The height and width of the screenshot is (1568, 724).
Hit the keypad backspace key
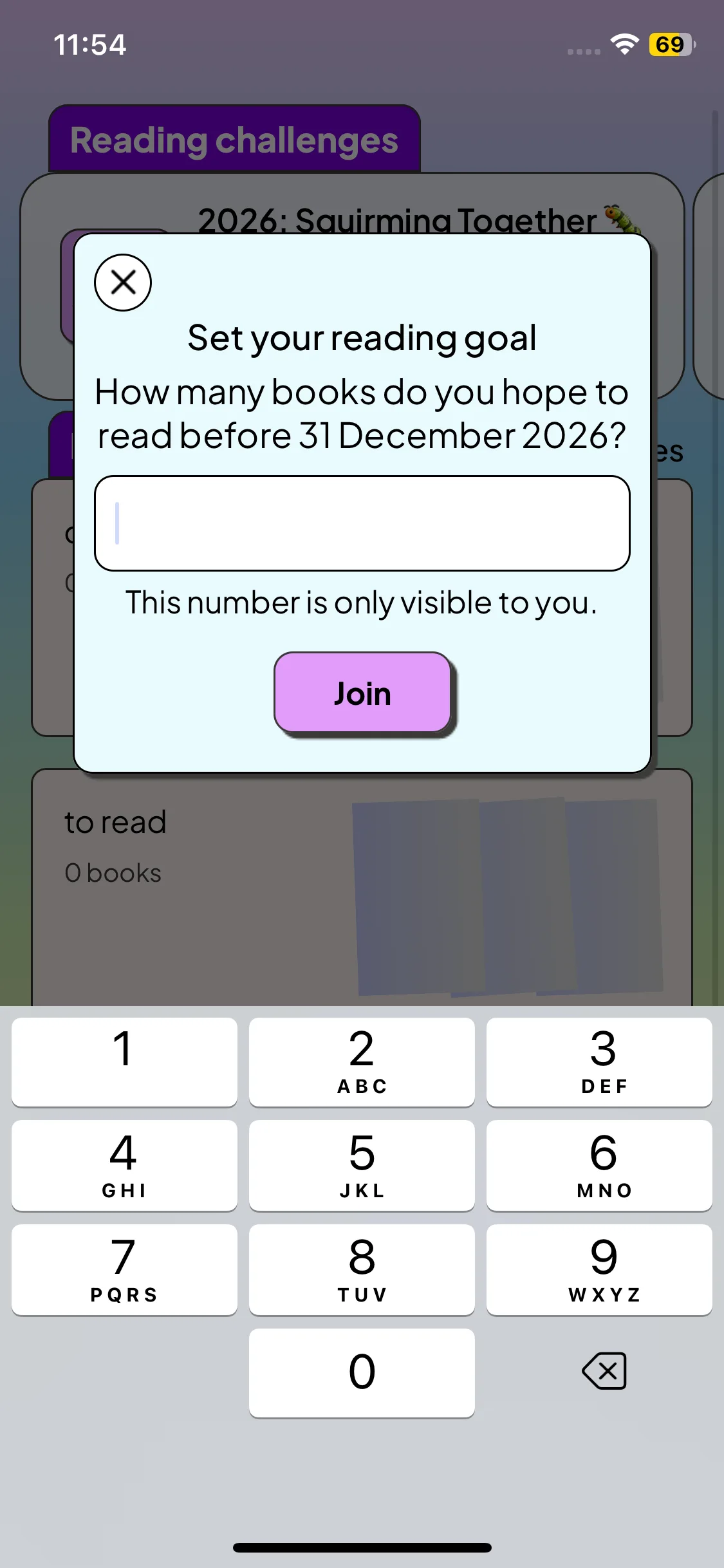click(x=604, y=1371)
